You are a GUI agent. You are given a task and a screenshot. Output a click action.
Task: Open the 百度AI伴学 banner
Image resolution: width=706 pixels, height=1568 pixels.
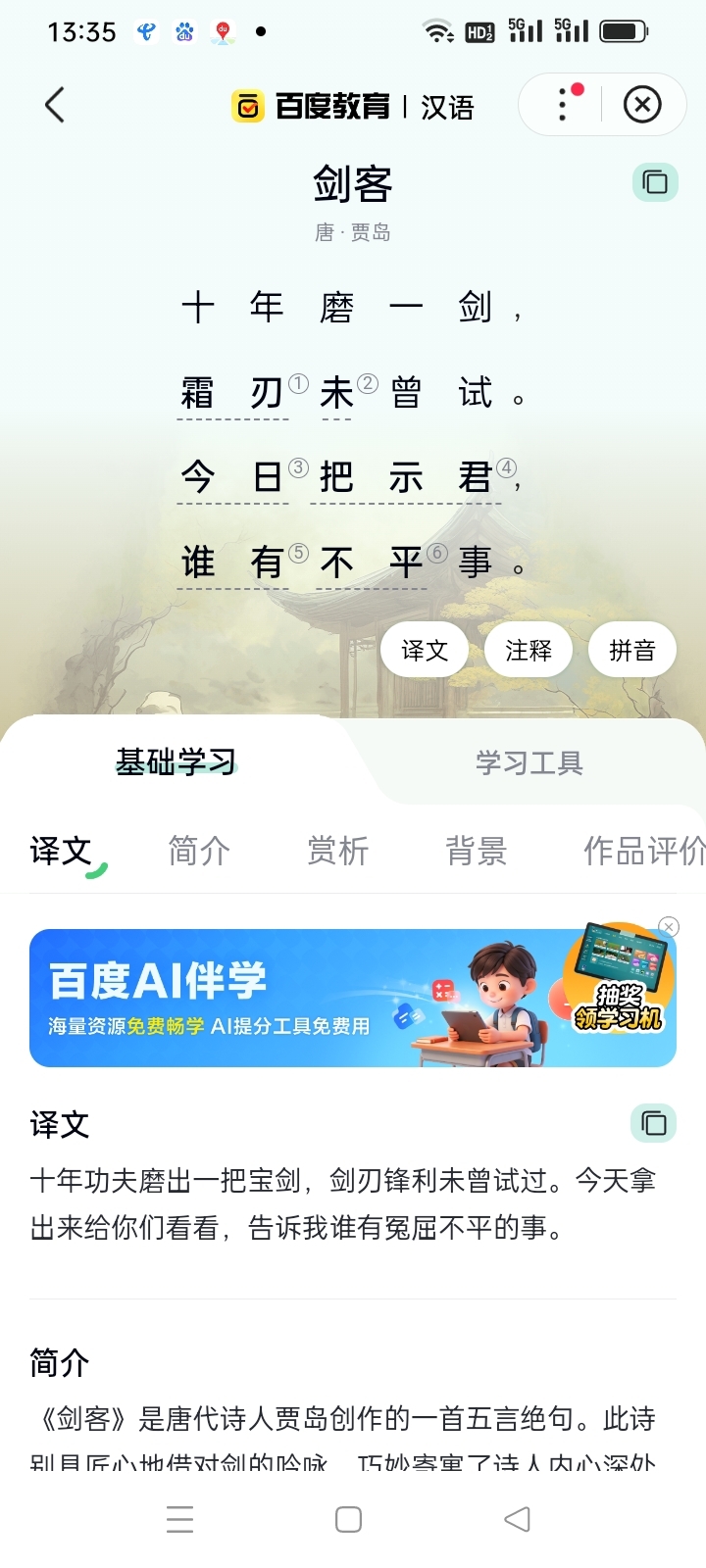pyautogui.click(x=294, y=998)
